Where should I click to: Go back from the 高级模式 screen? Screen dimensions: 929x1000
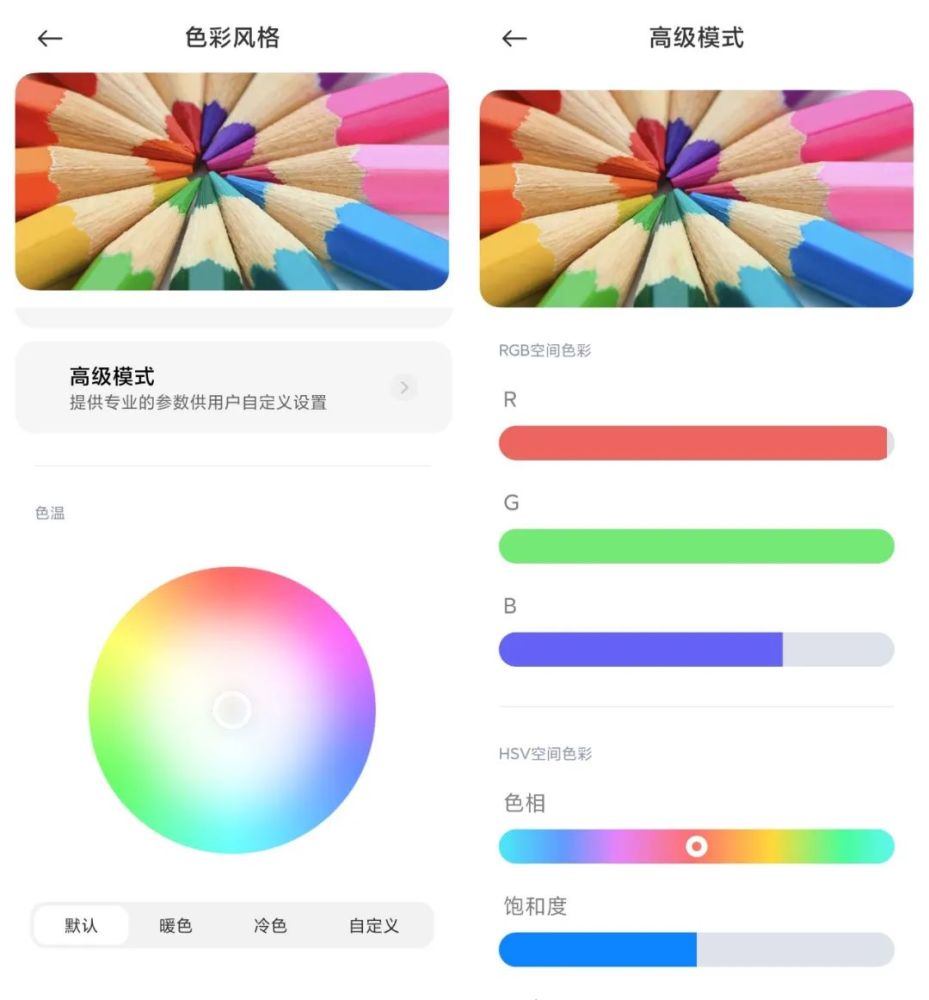click(514, 39)
